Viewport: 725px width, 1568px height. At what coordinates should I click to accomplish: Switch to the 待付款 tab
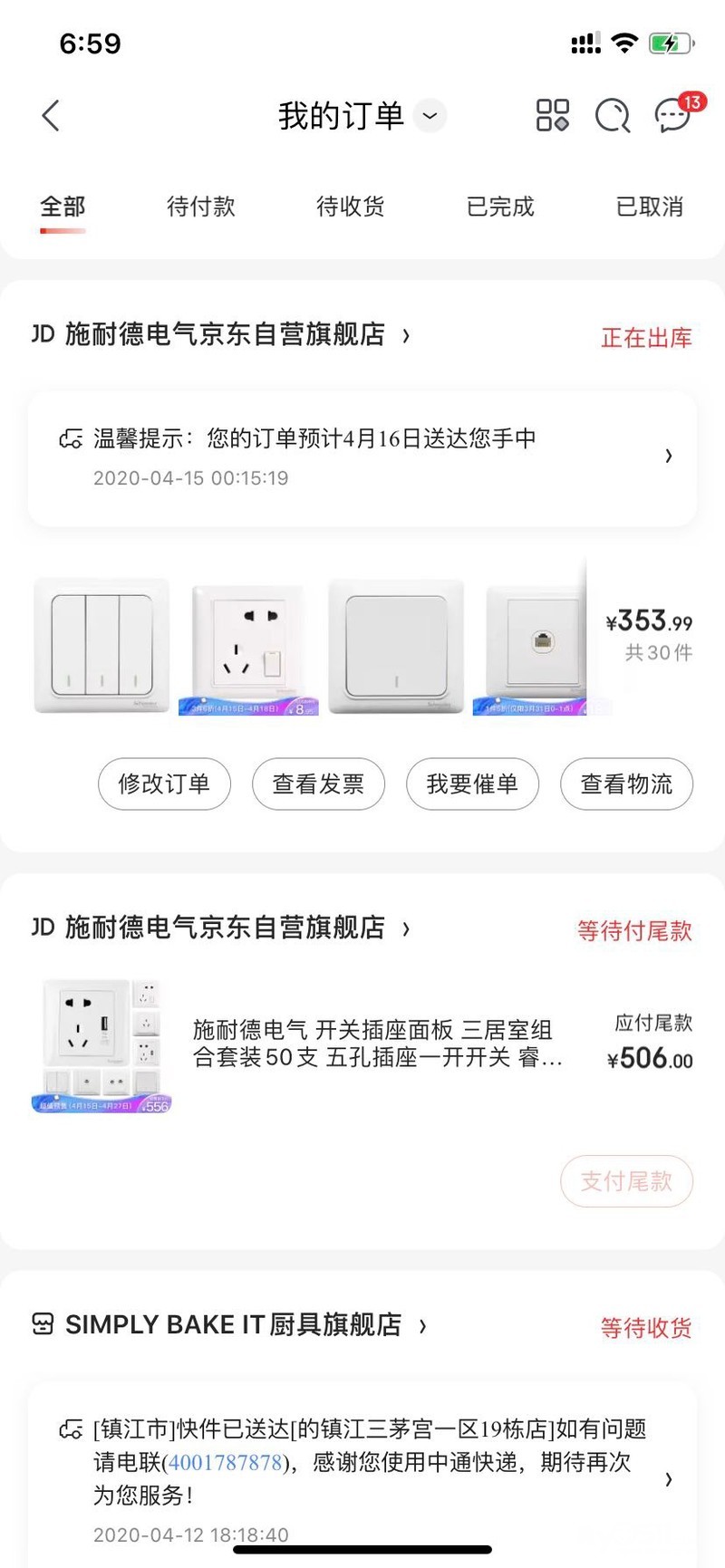click(200, 207)
